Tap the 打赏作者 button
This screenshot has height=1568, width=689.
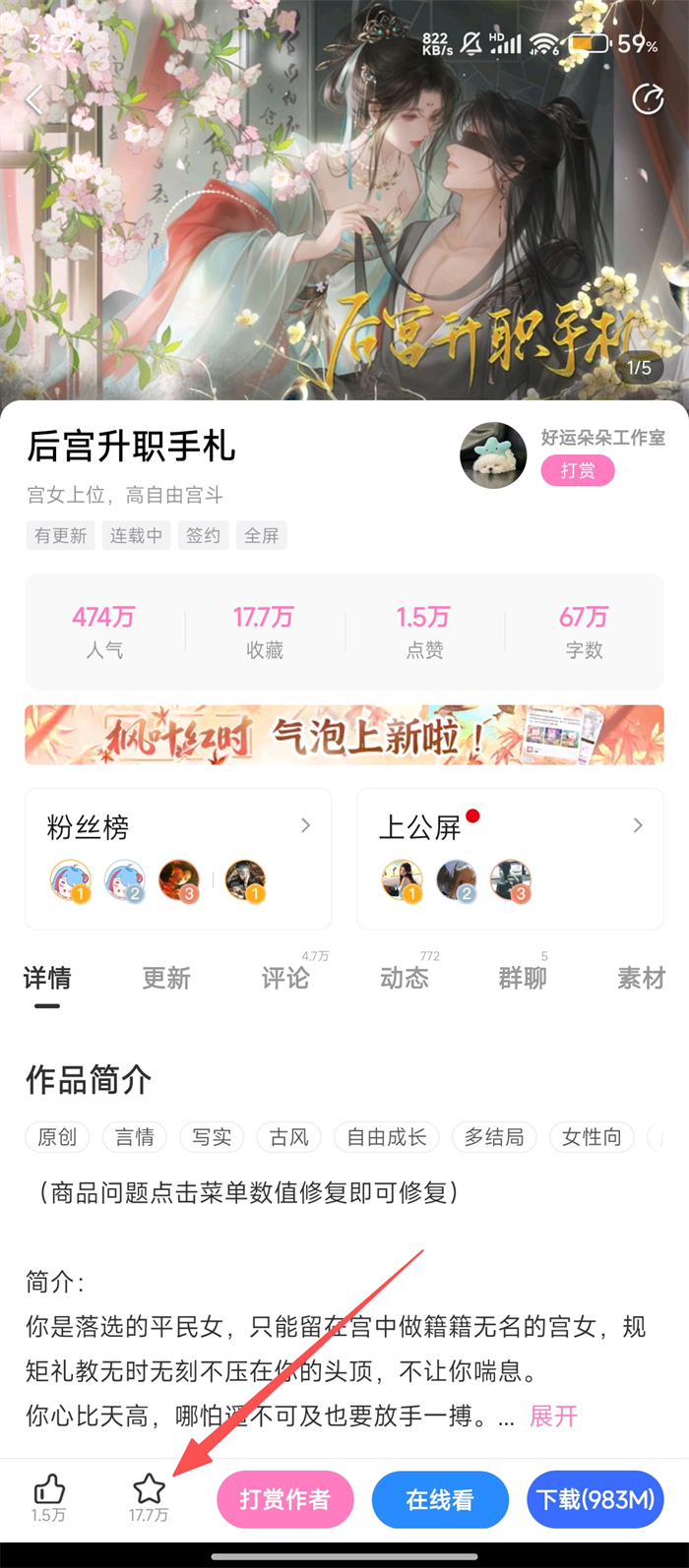click(284, 1499)
